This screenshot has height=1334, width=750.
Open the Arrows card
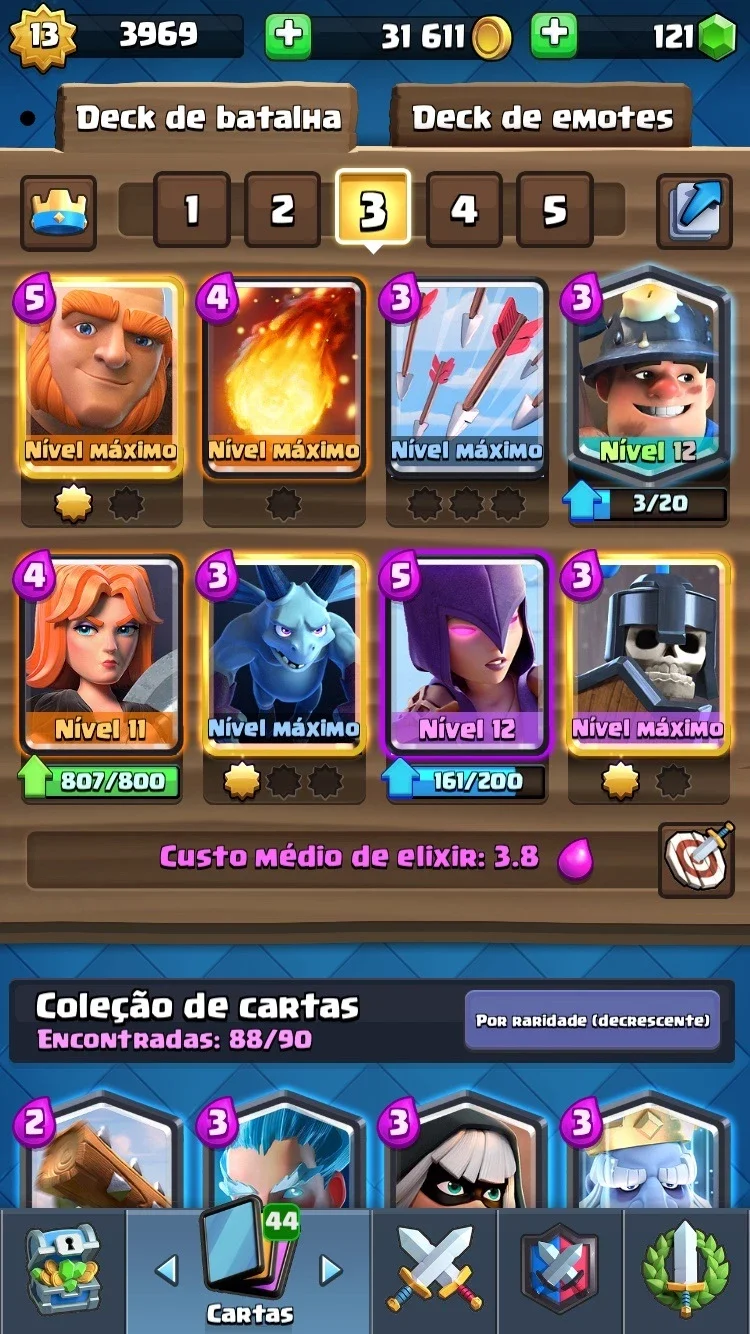pos(466,378)
